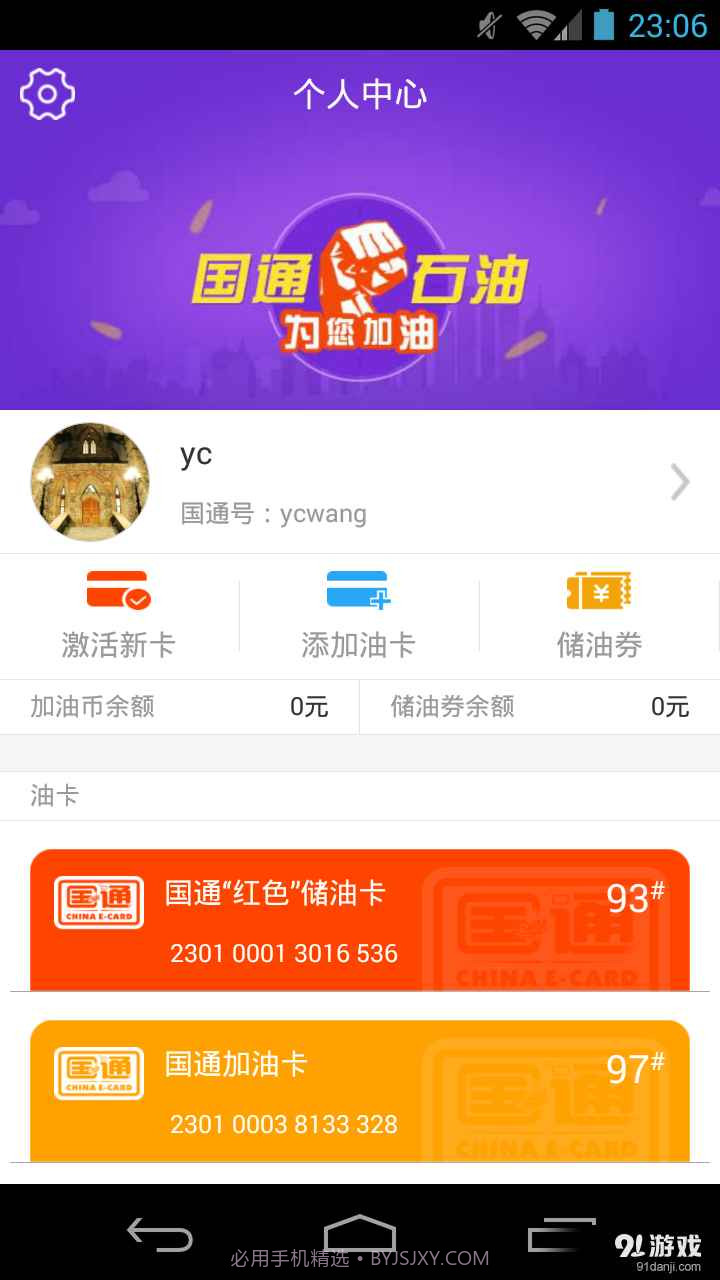Screen dimensions: 720x1280
Task: Tap the profile avatar photo of yc
Action: coord(90,483)
